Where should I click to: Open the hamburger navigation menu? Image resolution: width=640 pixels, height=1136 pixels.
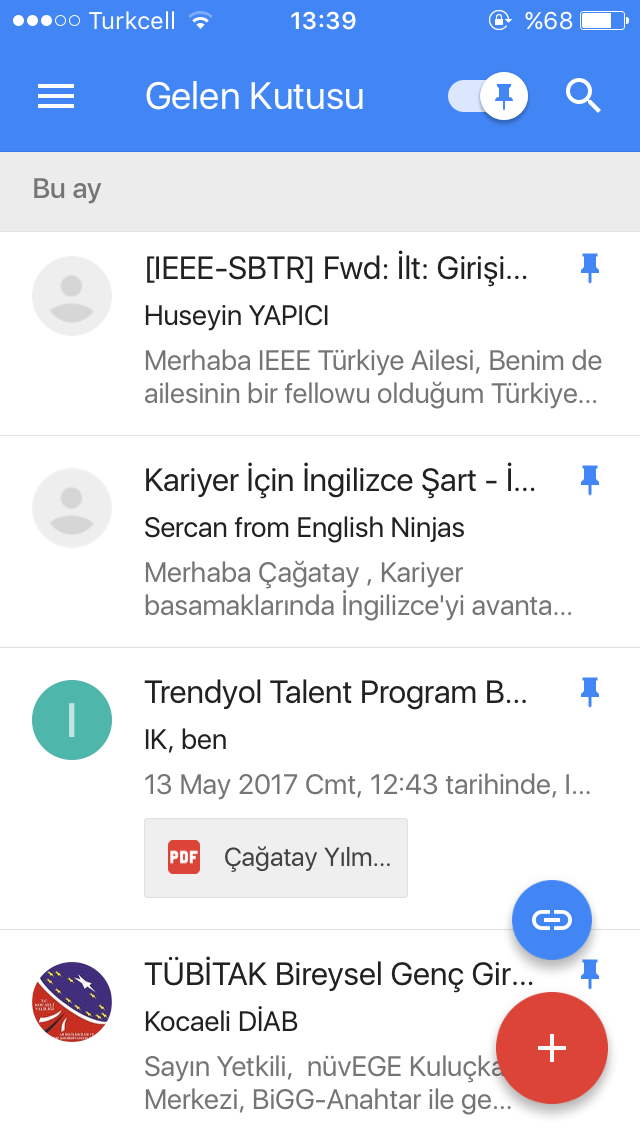click(x=56, y=96)
